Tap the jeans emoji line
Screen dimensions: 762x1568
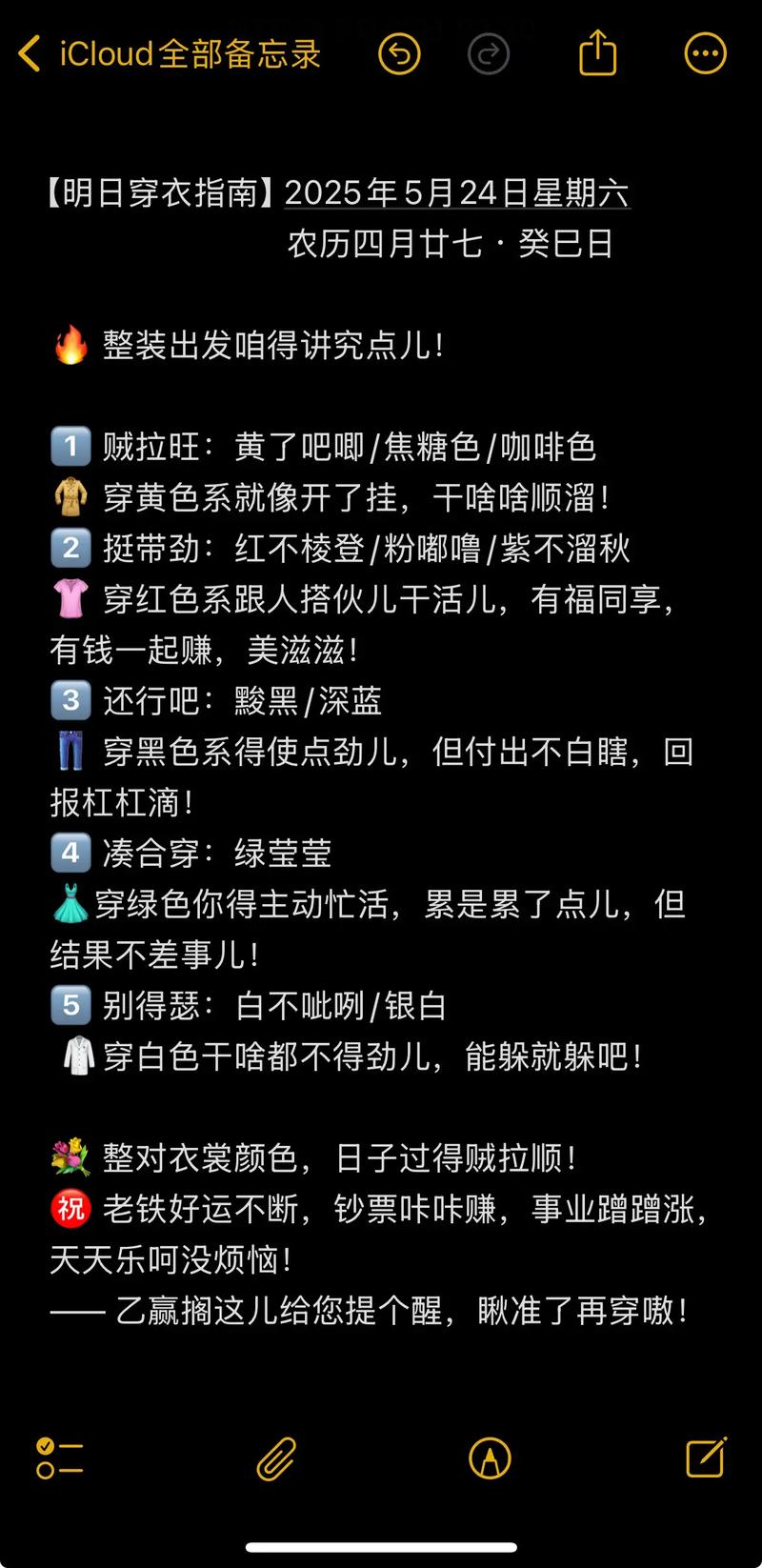pyautogui.click(x=68, y=752)
